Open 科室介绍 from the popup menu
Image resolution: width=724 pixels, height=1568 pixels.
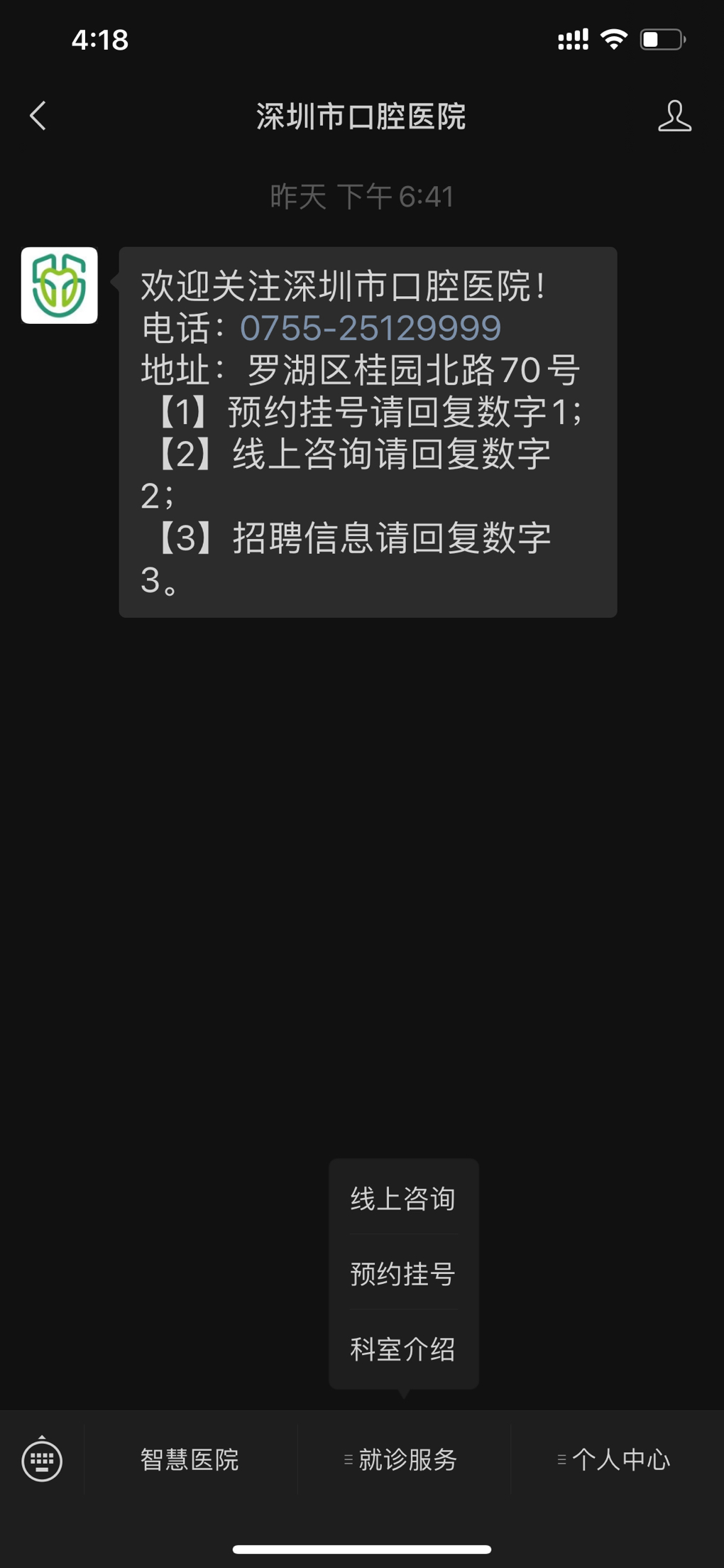point(403,1349)
